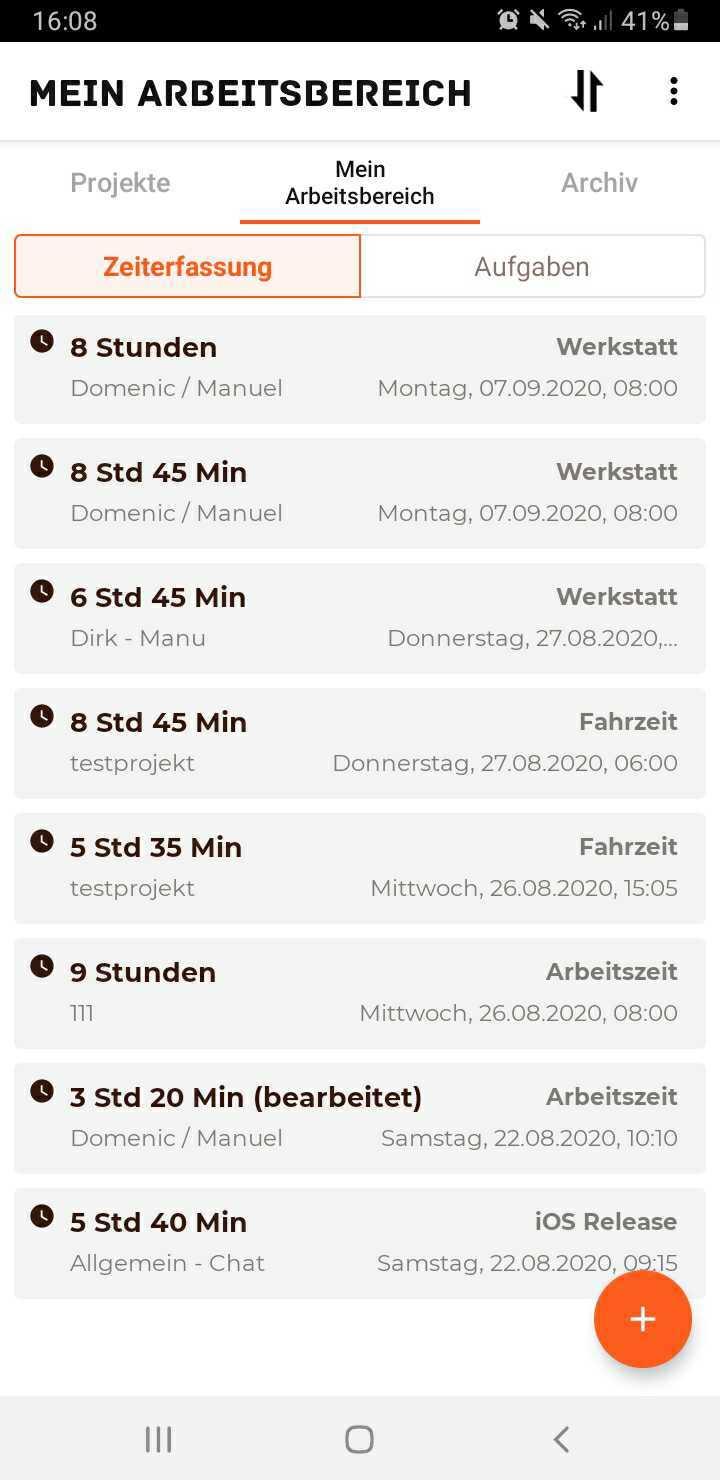Switch to the Projekte tab
Viewport: 720px width, 1480px height.
point(120,183)
